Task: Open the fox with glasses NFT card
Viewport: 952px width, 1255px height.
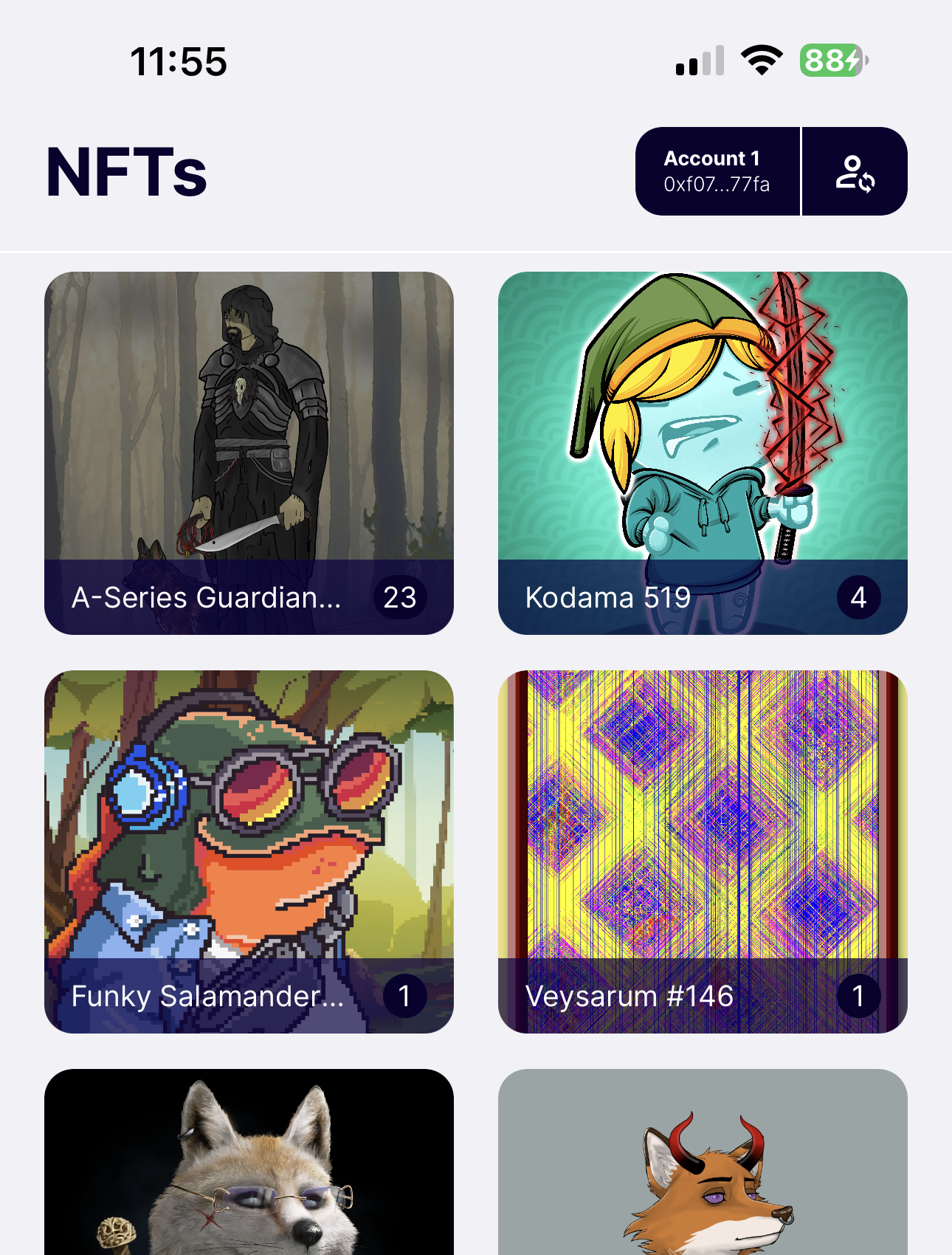Action: tap(249, 1166)
